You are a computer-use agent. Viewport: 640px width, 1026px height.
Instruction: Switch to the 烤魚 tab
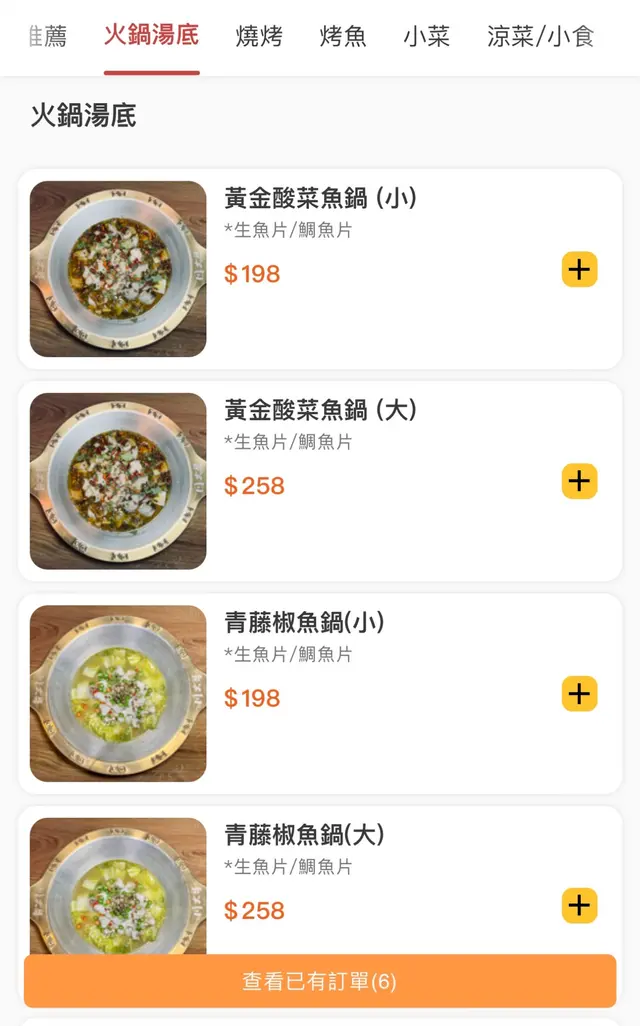[343, 37]
